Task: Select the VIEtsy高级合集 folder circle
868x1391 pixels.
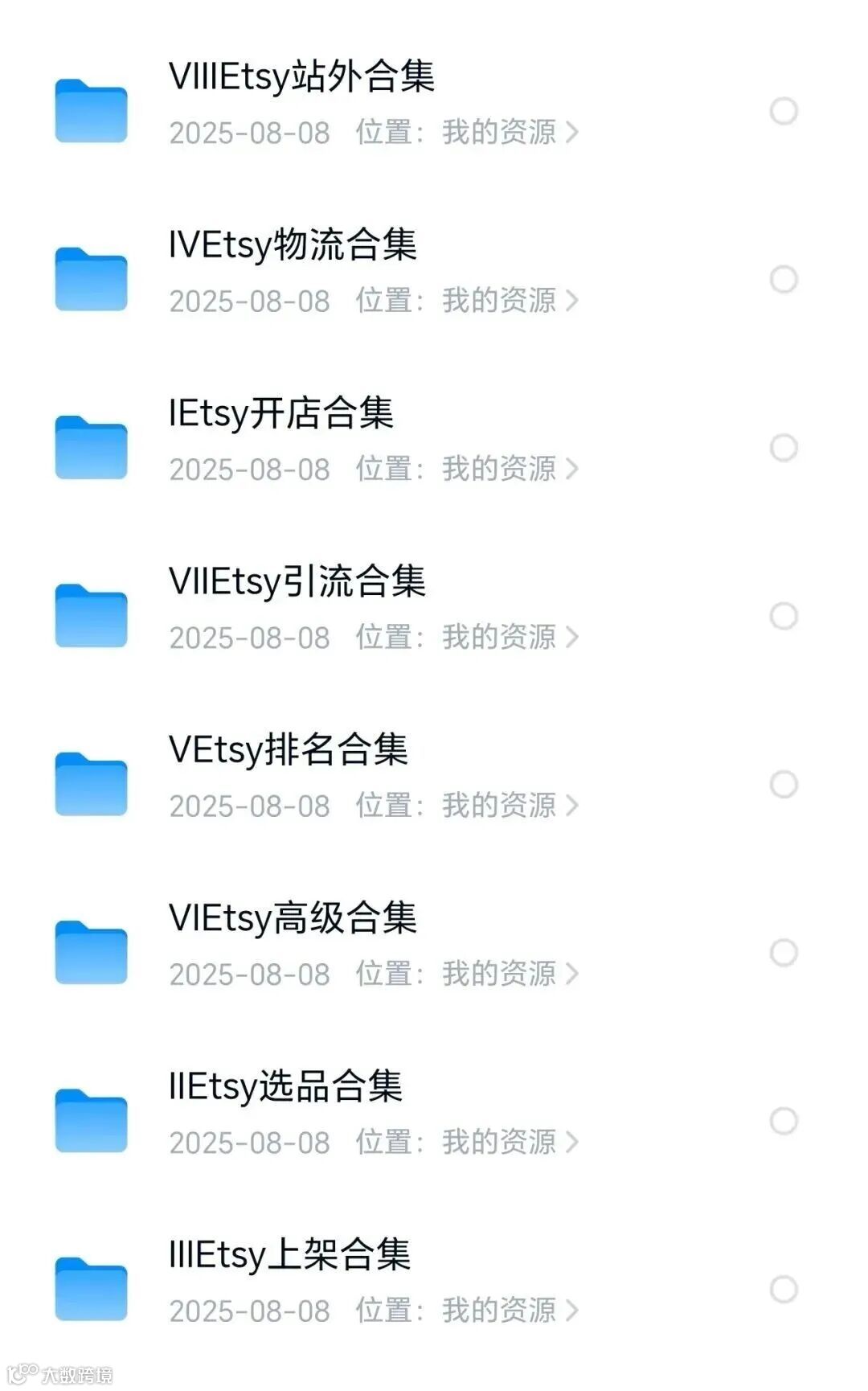Action: 784,953
